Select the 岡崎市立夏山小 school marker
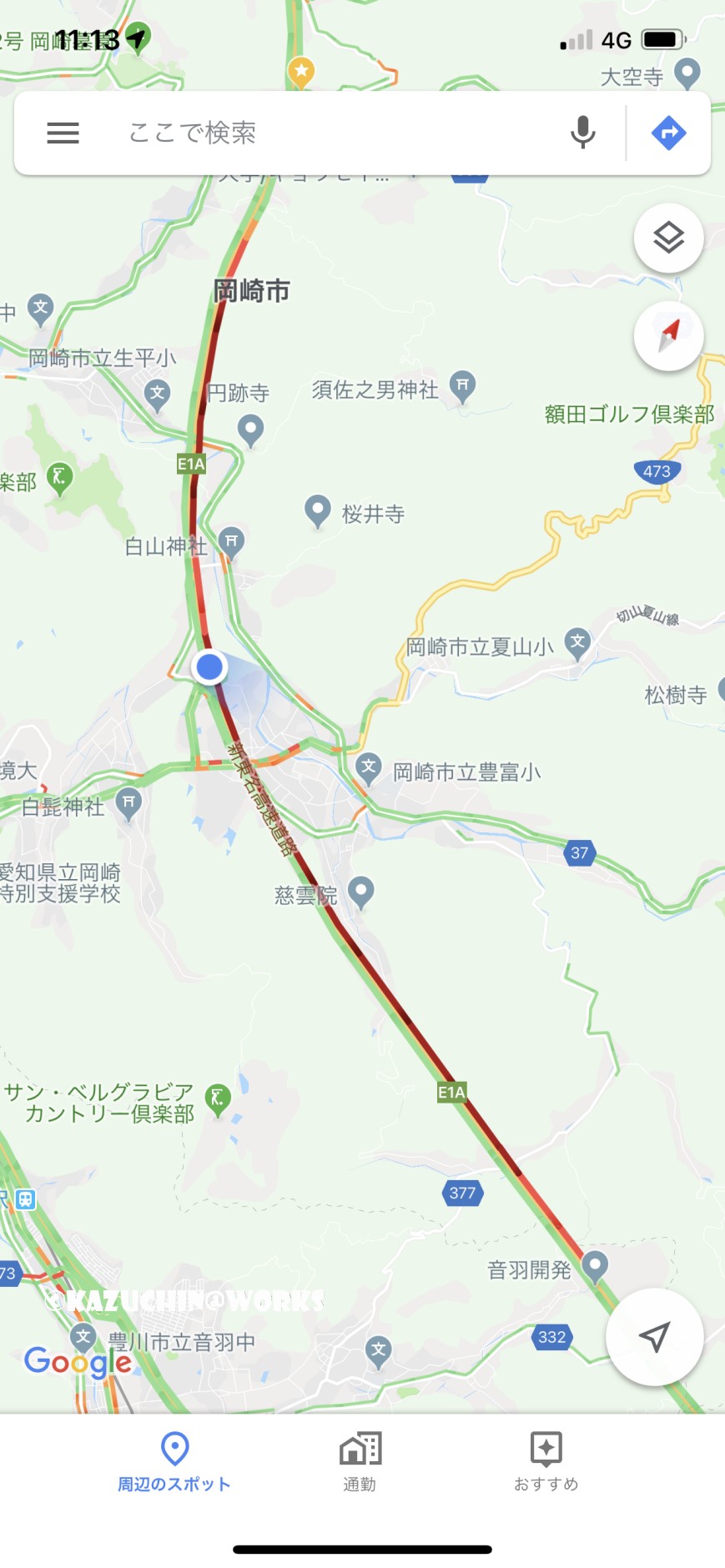The height and width of the screenshot is (1568, 725). 577,642
